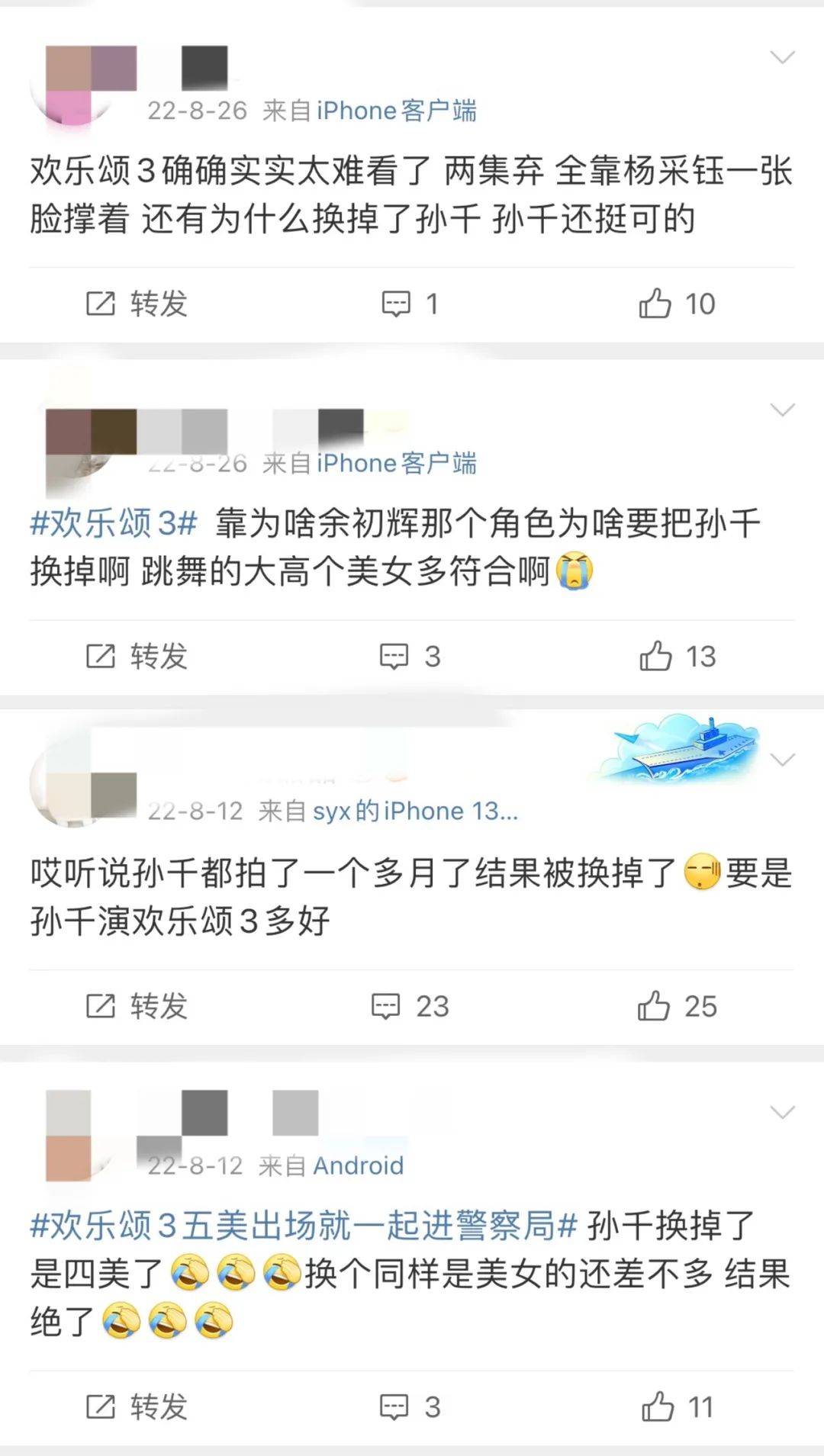The image size is (824, 1456).
Task: Like the post with 13 likes
Action: (677, 657)
